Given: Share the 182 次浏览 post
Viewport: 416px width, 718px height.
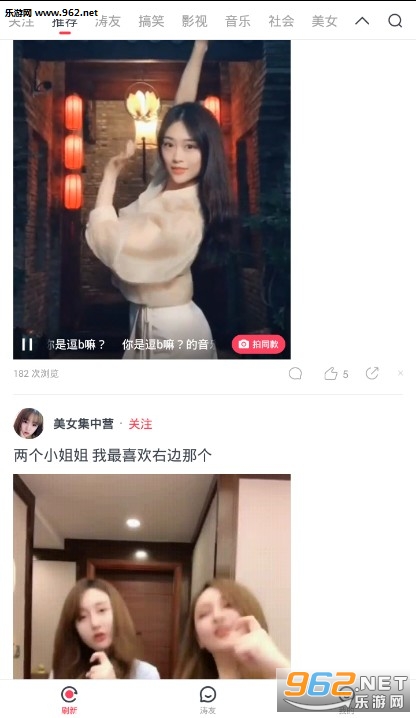Looking at the screenshot, I should tap(372, 373).
